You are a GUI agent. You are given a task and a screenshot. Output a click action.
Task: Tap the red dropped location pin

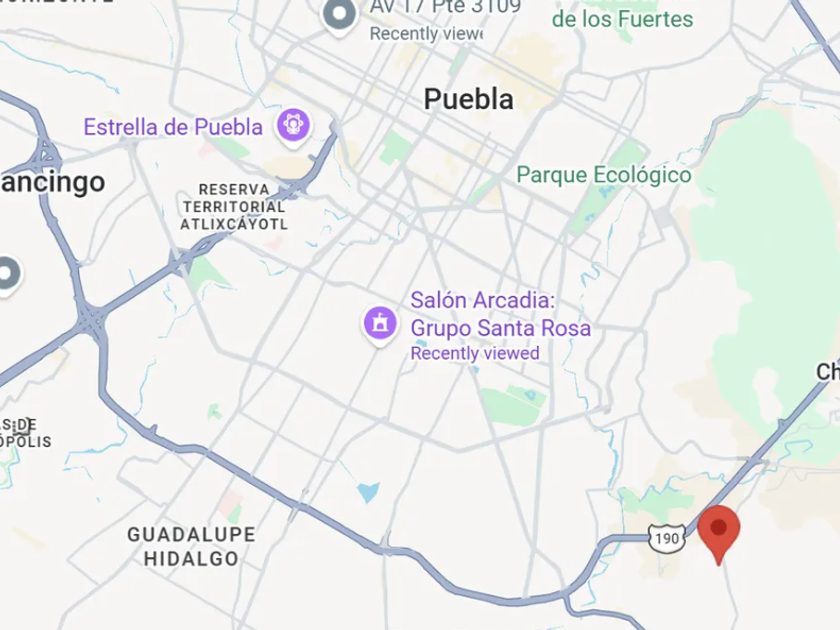718,530
